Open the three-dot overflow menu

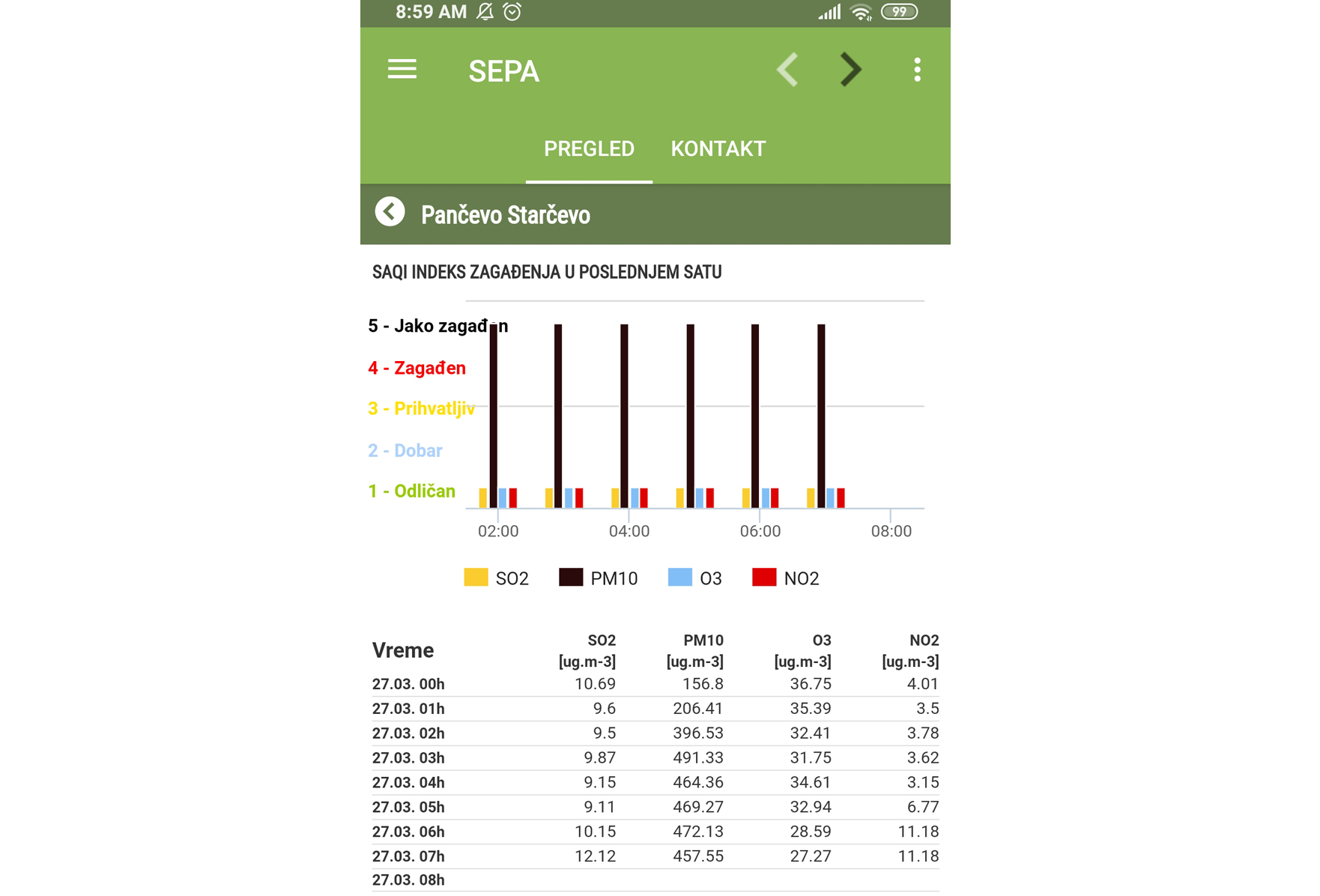pos(917,70)
